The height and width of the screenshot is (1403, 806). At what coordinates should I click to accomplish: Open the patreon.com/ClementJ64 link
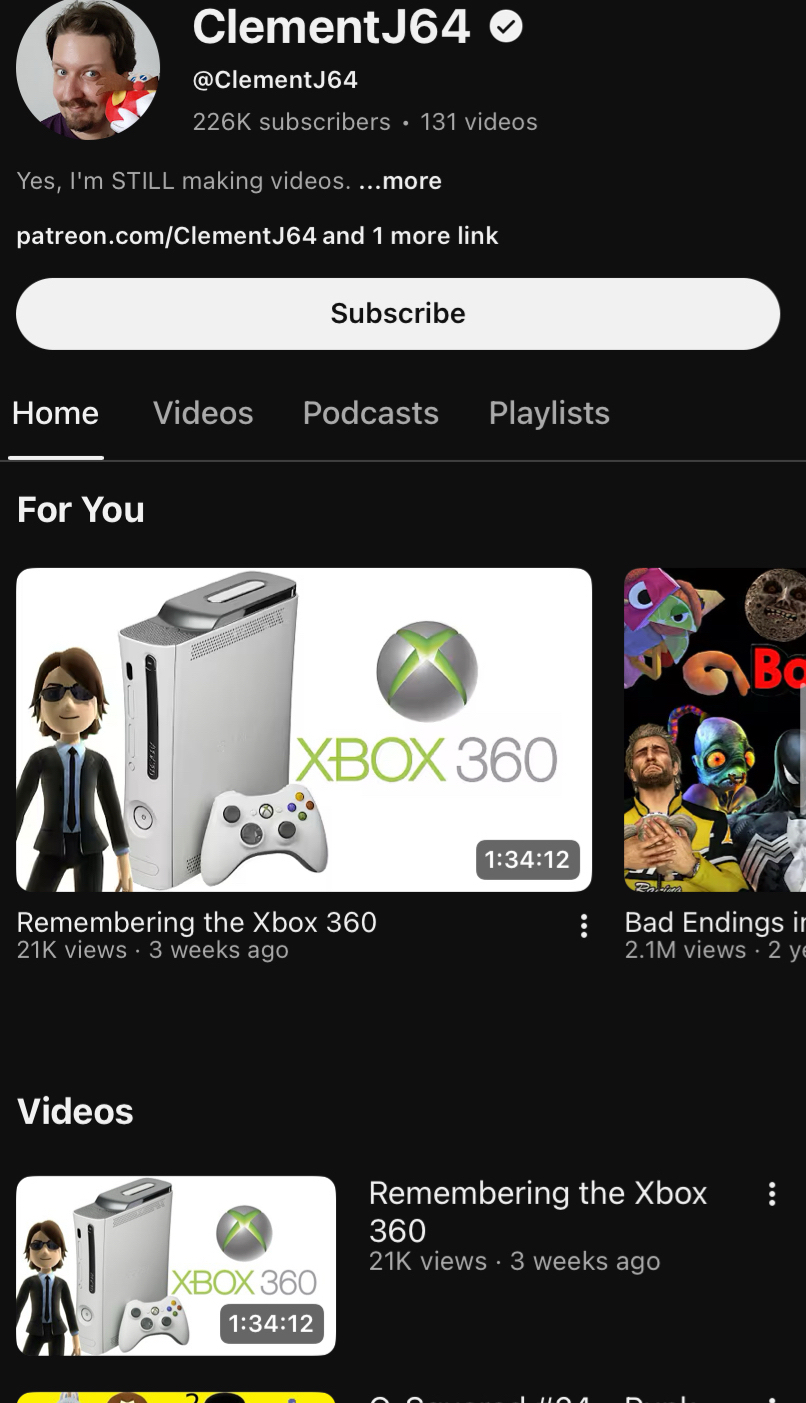pos(167,236)
